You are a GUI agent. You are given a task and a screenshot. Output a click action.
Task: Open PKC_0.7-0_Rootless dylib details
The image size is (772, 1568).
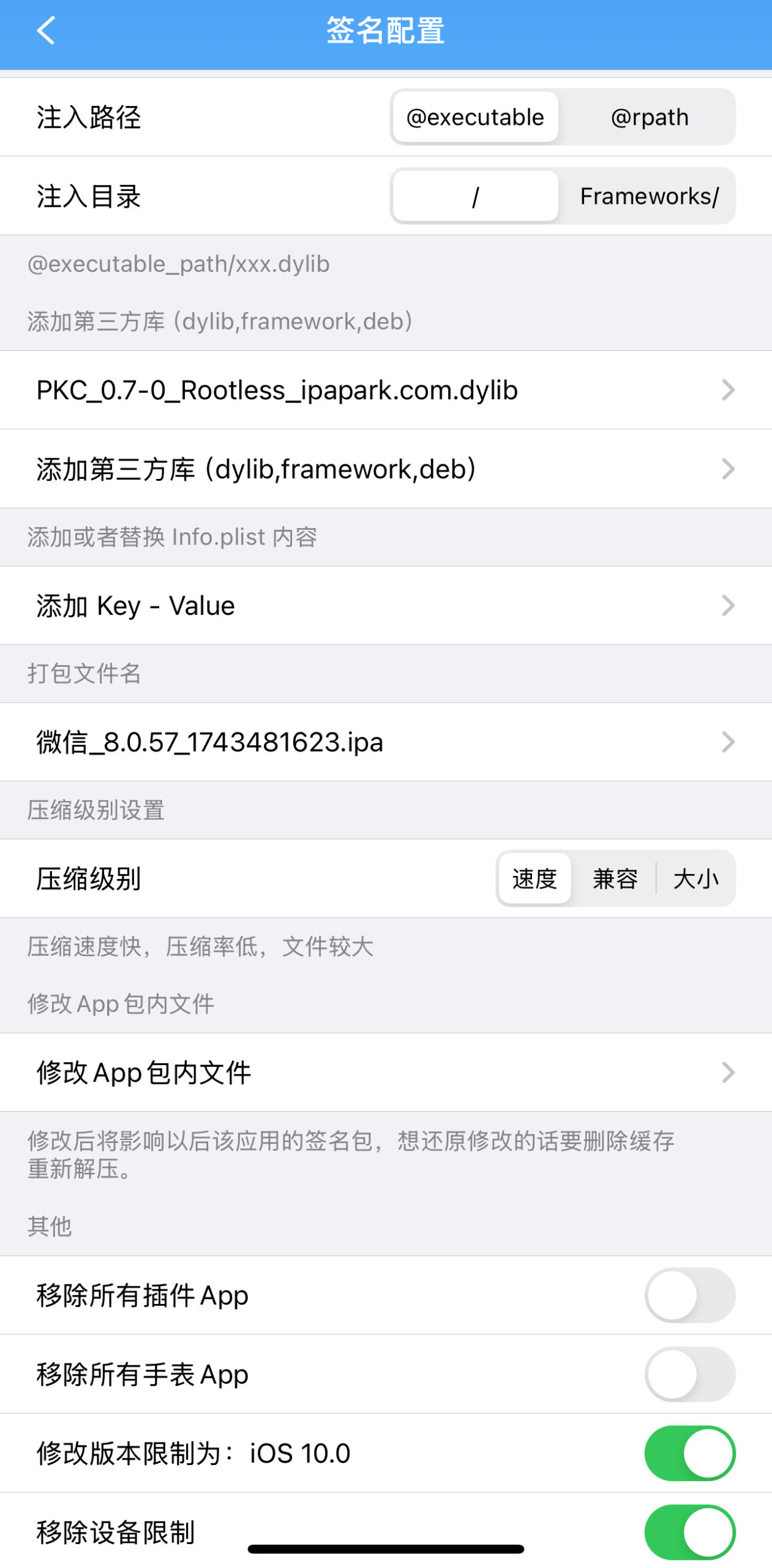pos(386,390)
